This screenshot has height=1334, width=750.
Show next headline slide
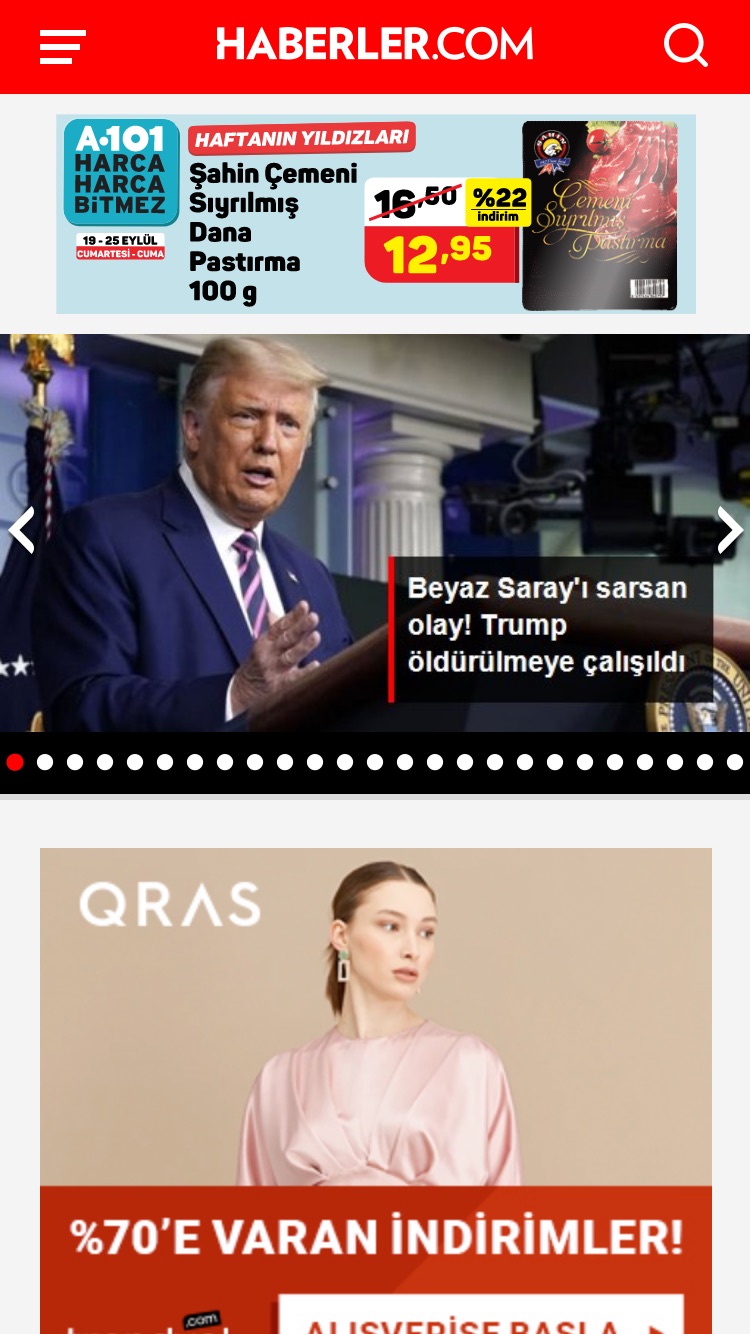[x=729, y=530]
